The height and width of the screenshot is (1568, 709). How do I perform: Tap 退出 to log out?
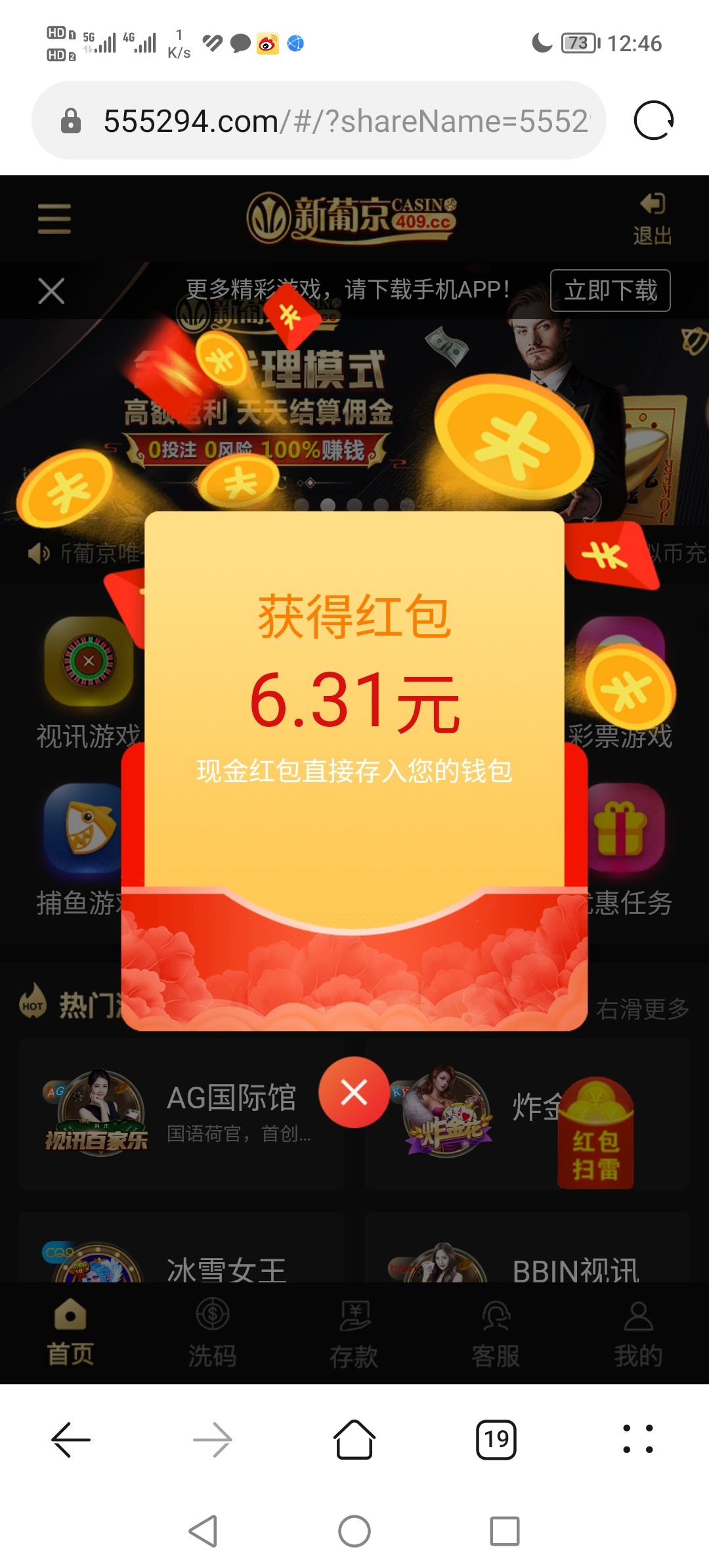(x=652, y=219)
